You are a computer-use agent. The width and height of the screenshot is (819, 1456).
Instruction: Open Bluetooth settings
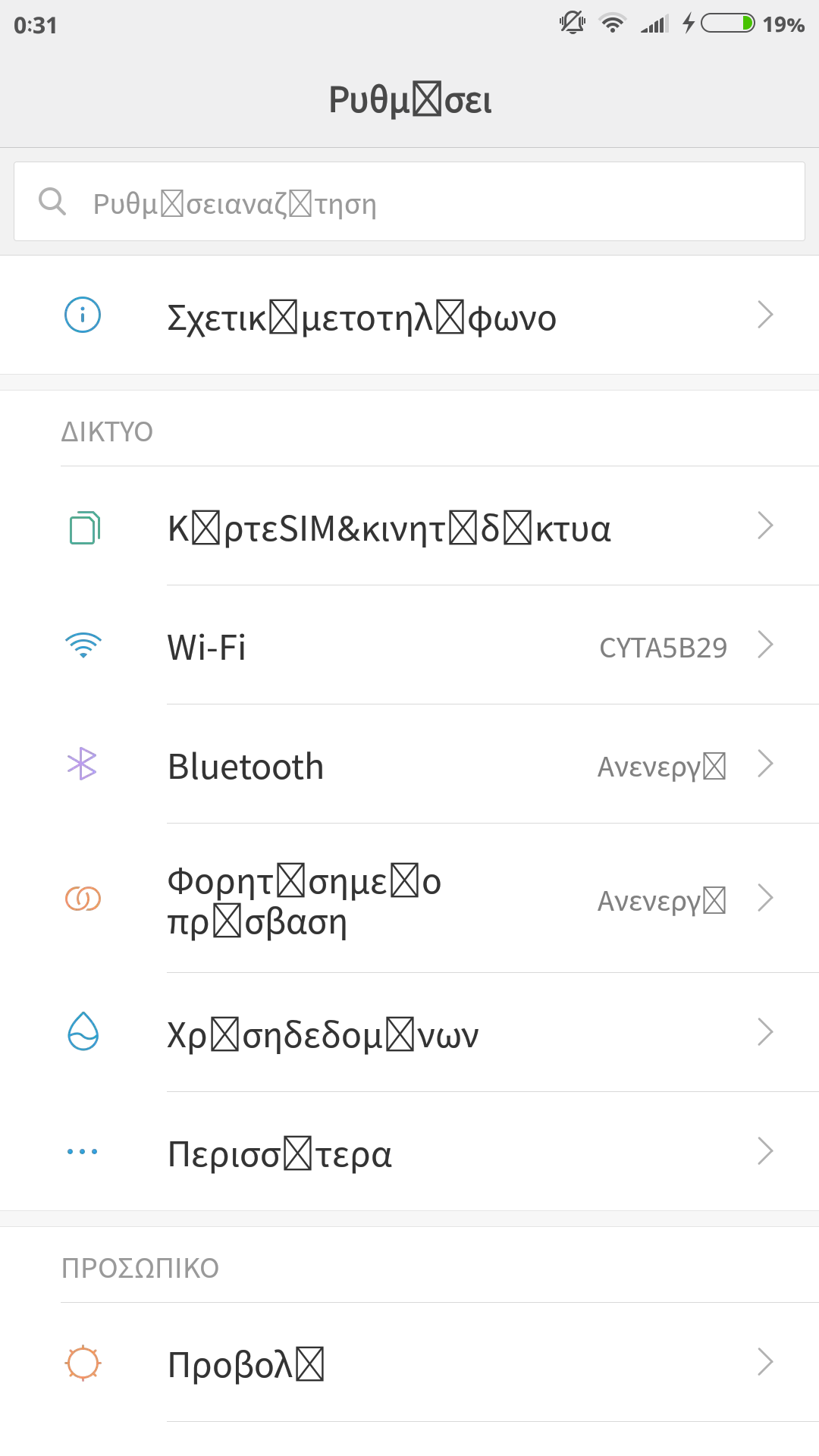click(x=409, y=765)
